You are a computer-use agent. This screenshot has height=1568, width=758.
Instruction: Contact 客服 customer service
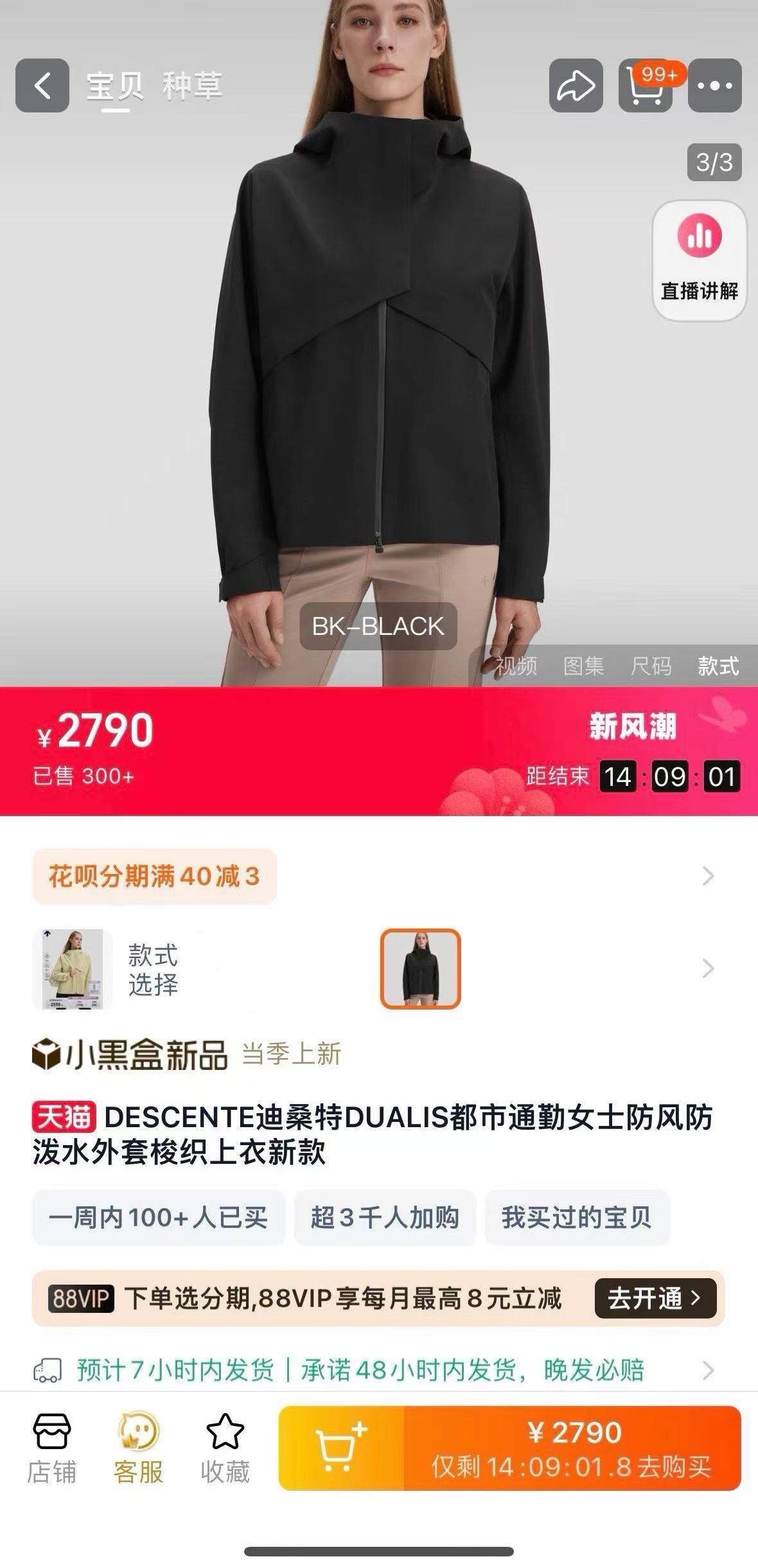coord(138,1448)
